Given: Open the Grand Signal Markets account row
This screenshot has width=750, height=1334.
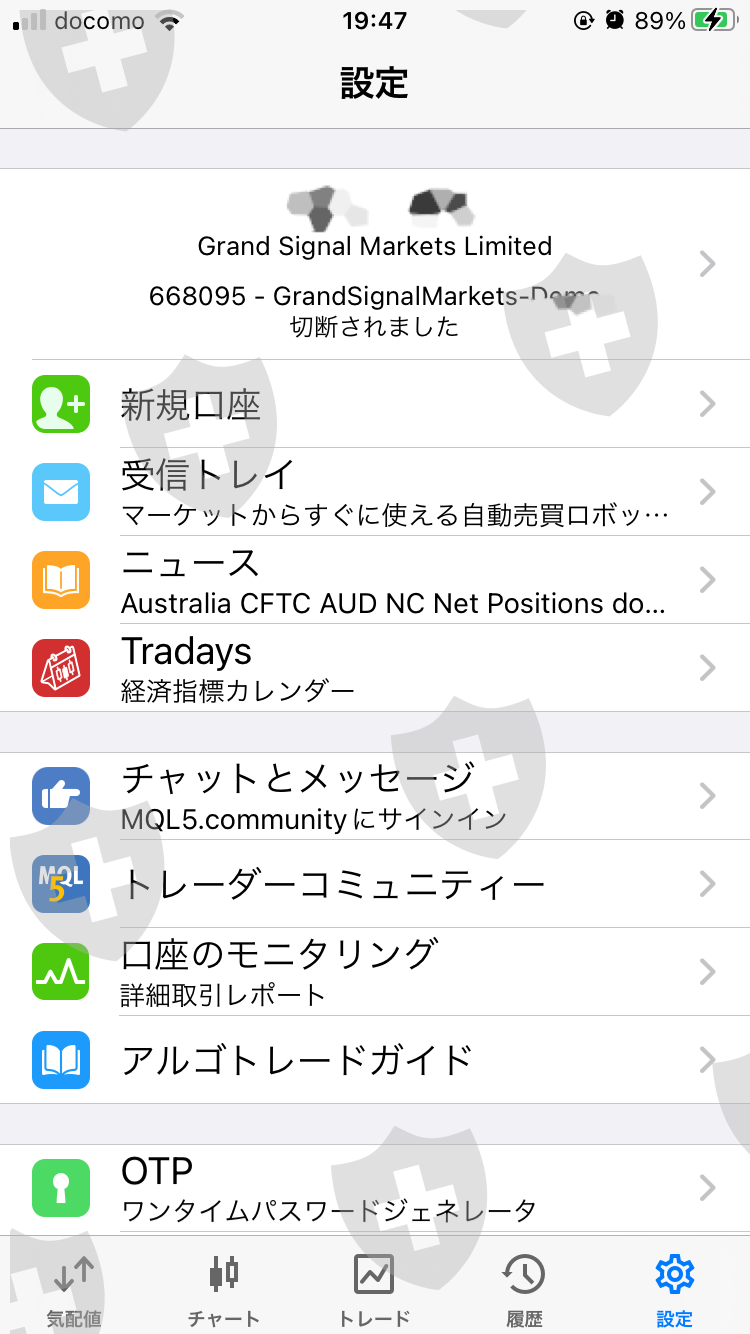Looking at the screenshot, I should pos(375,264).
